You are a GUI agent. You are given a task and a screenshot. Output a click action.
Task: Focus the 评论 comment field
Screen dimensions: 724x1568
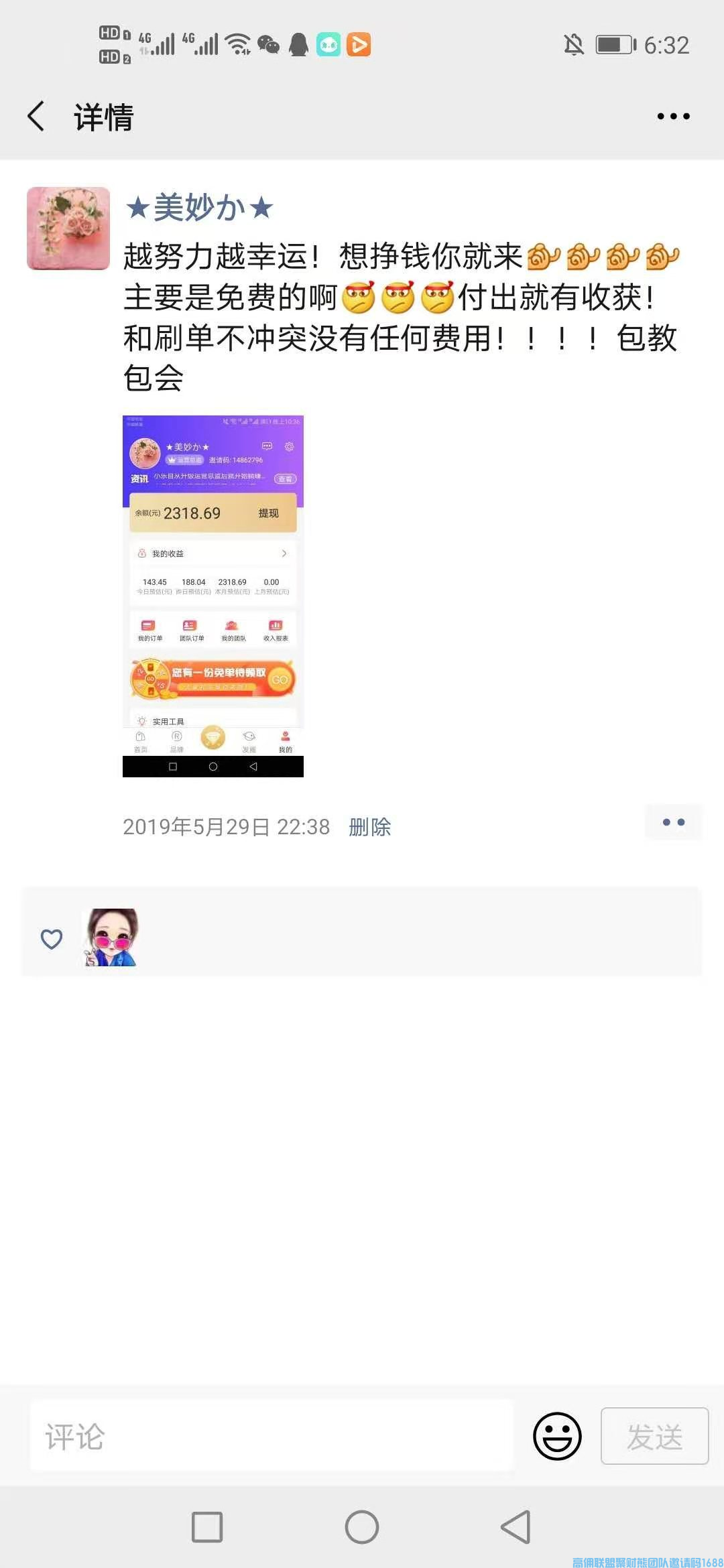pos(271,1436)
